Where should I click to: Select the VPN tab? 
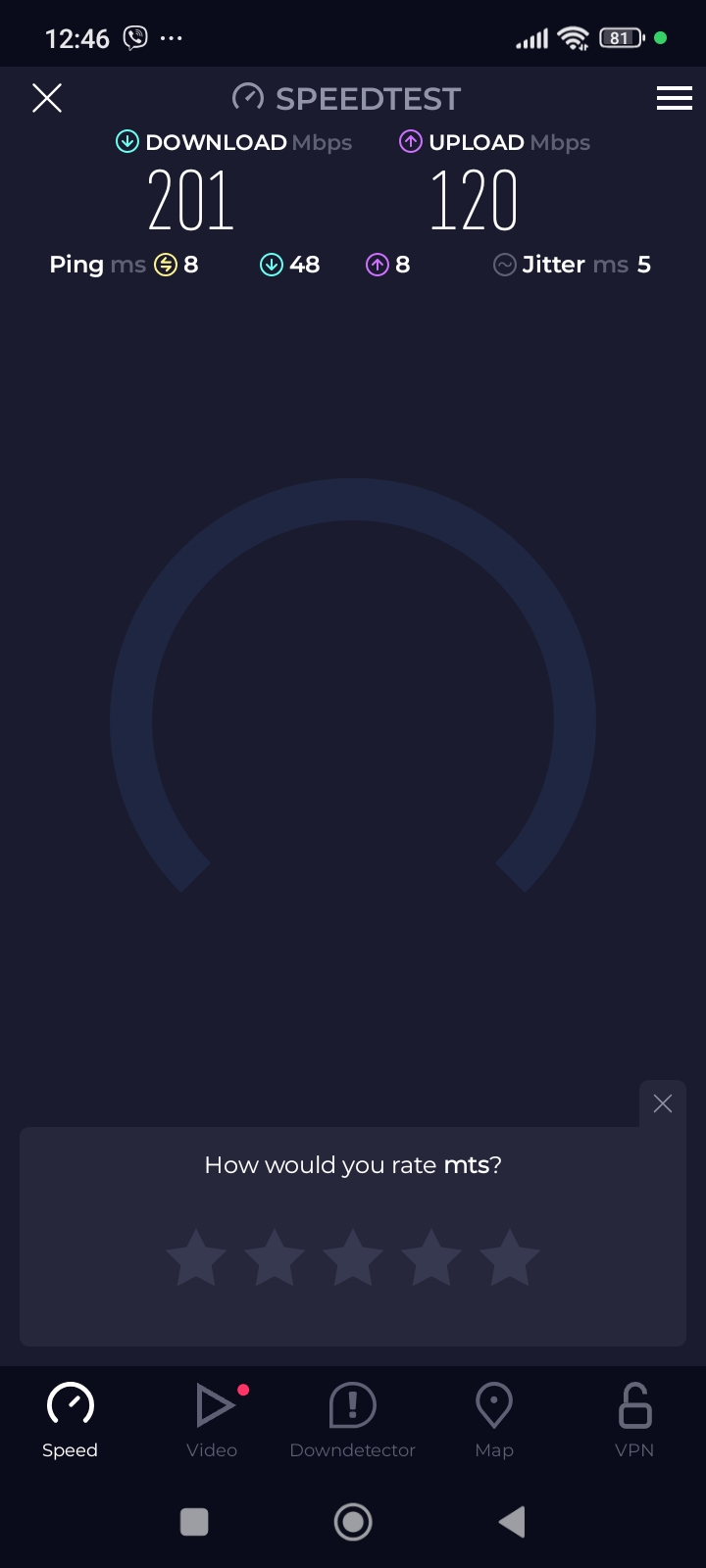pyautogui.click(x=634, y=1419)
